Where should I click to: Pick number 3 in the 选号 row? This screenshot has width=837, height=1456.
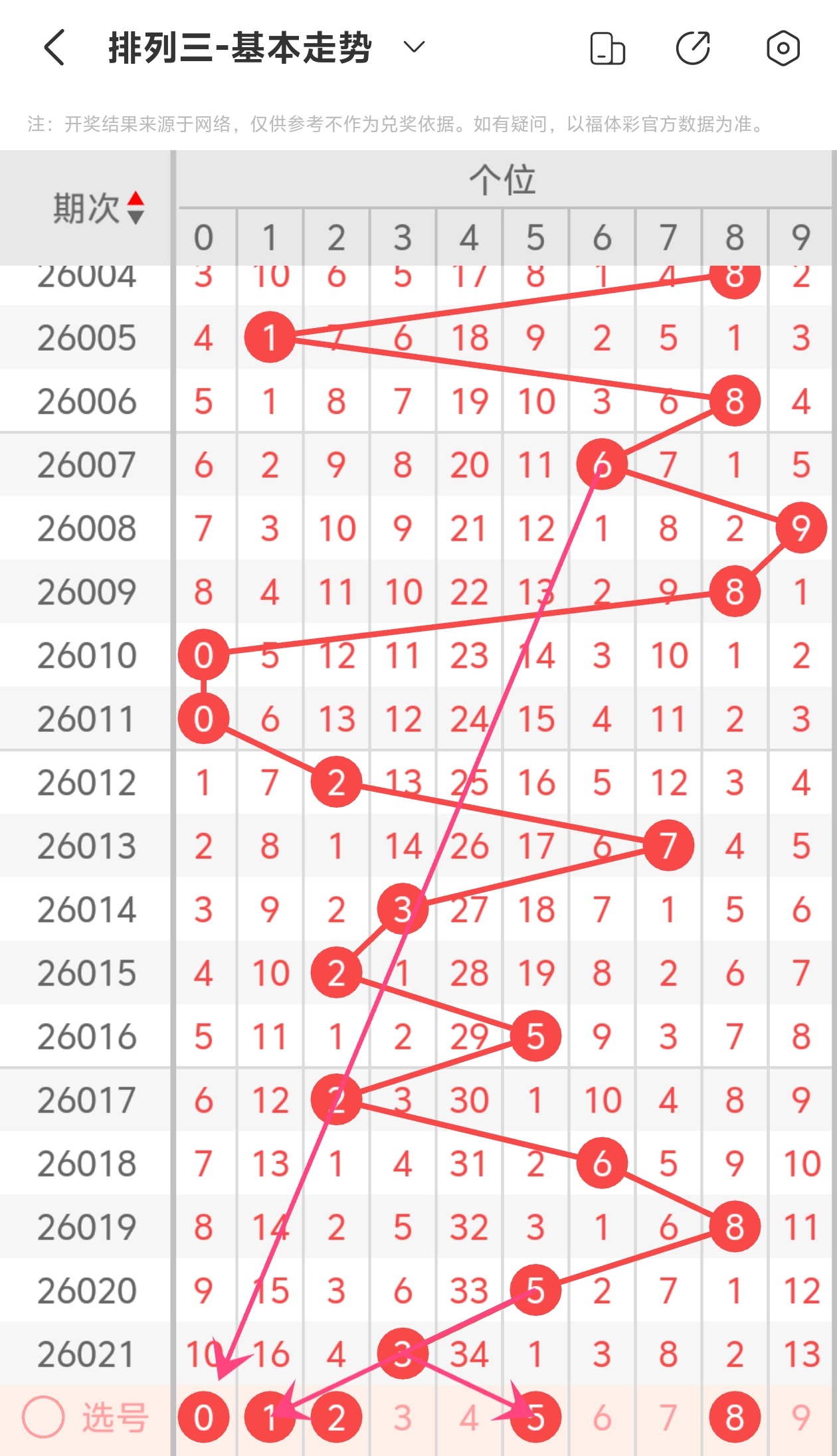coord(403,1417)
